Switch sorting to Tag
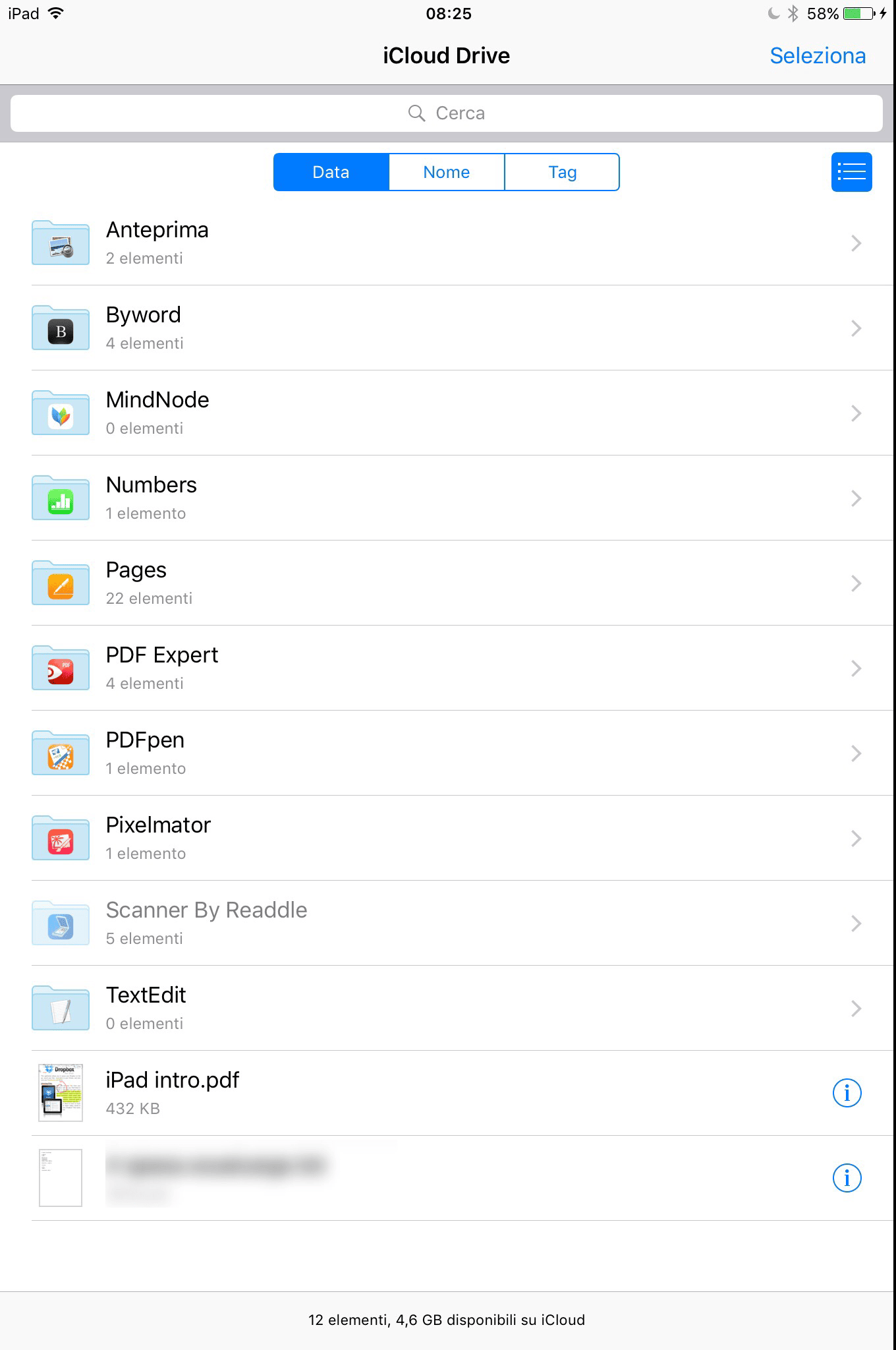Viewport: 896px width, 1350px height. tap(562, 172)
